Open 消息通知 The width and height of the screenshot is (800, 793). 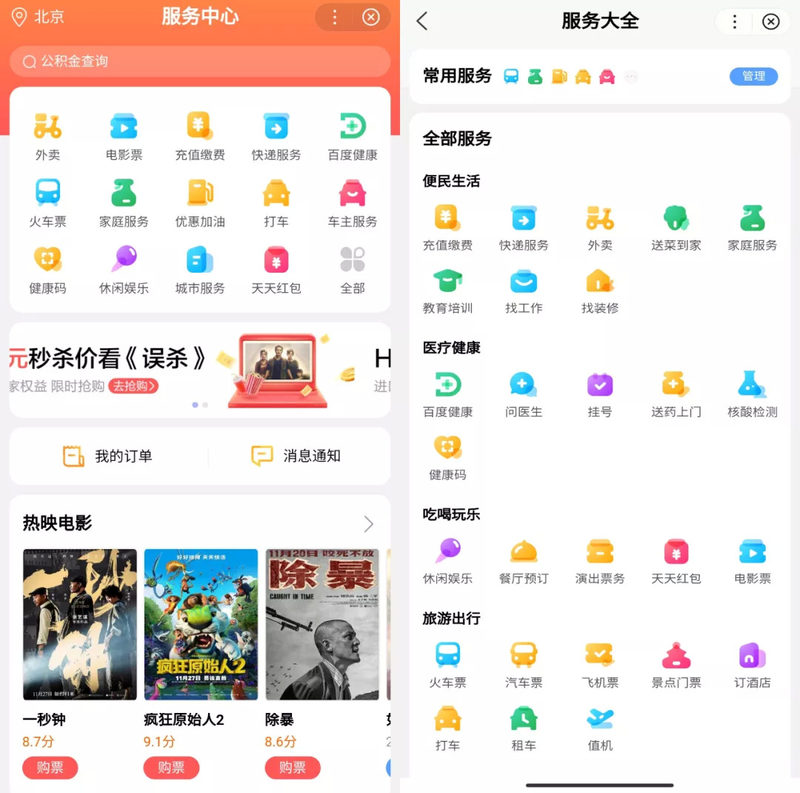(296, 456)
